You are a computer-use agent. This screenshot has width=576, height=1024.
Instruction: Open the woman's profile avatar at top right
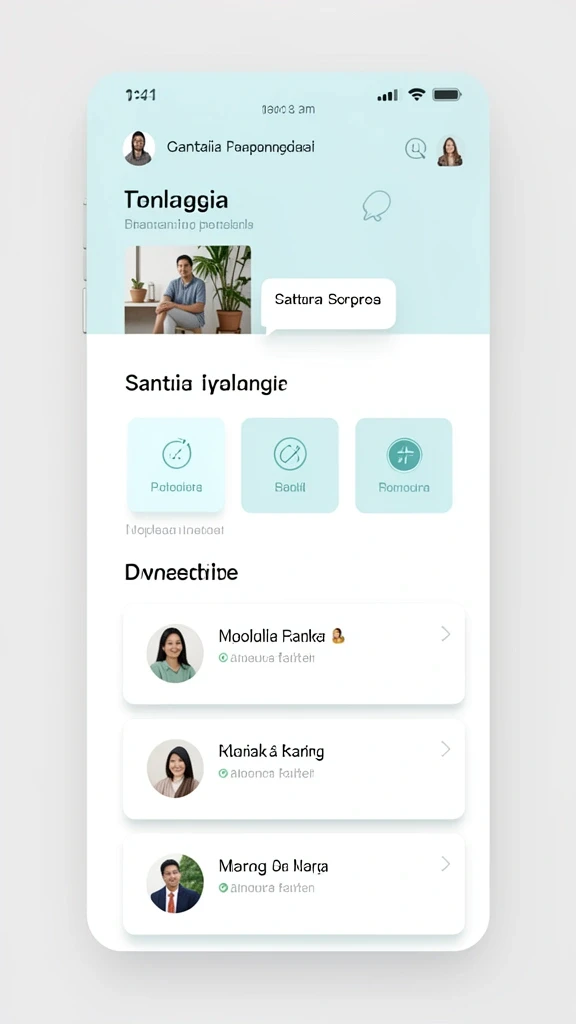pyautogui.click(x=450, y=151)
